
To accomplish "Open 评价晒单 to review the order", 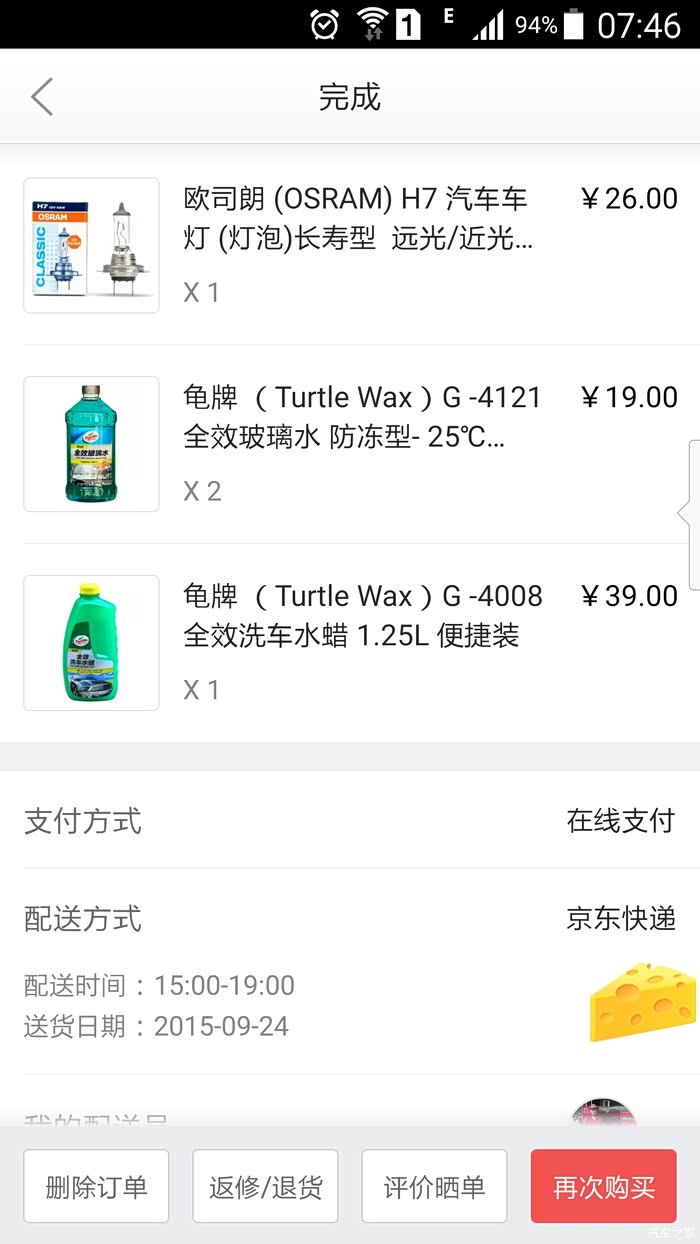I will 434,1187.
